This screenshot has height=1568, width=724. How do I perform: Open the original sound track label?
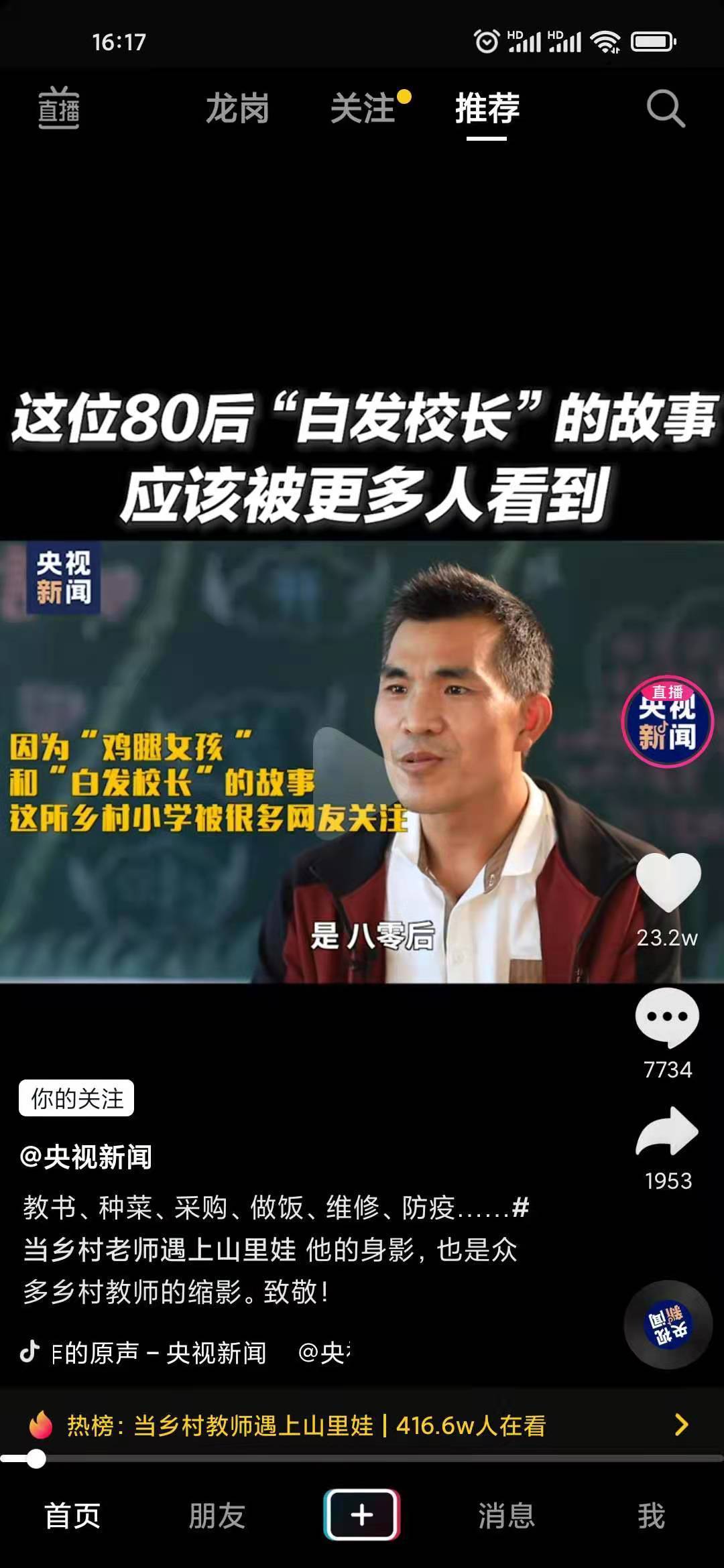pyautogui.click(x=160, y=1353)
